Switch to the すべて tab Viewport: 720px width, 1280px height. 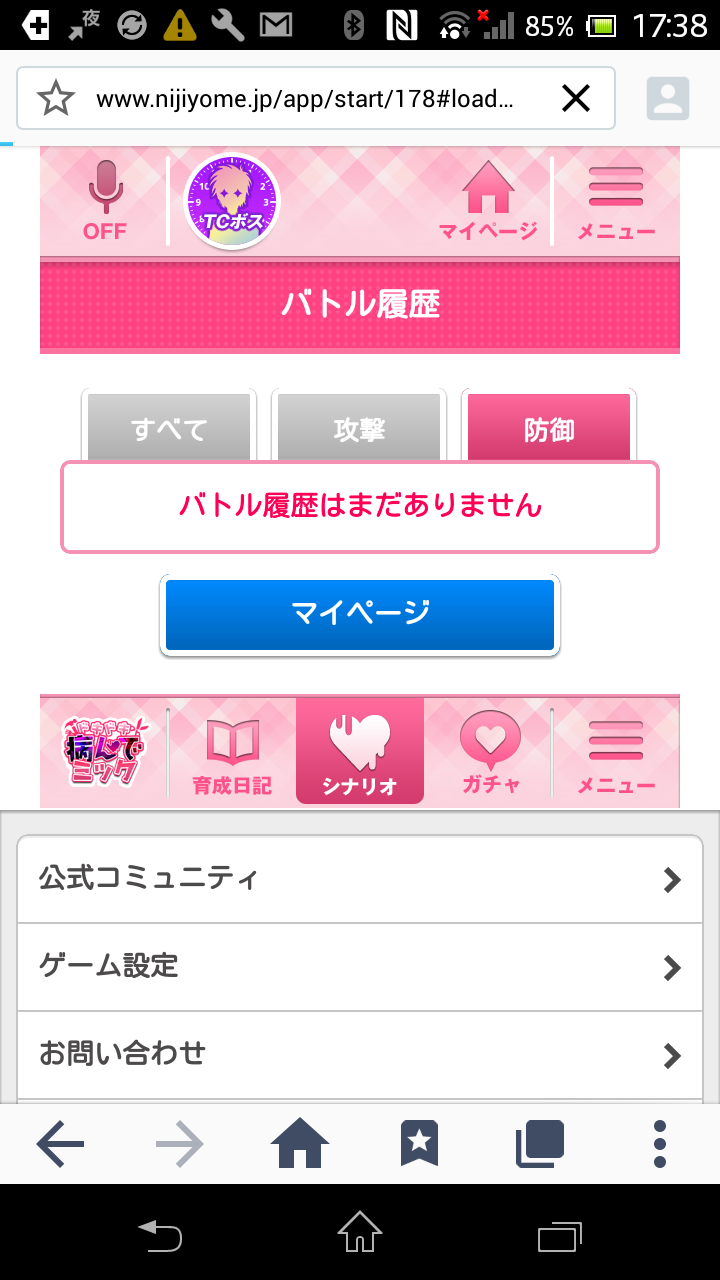click(x=168, y=429)
